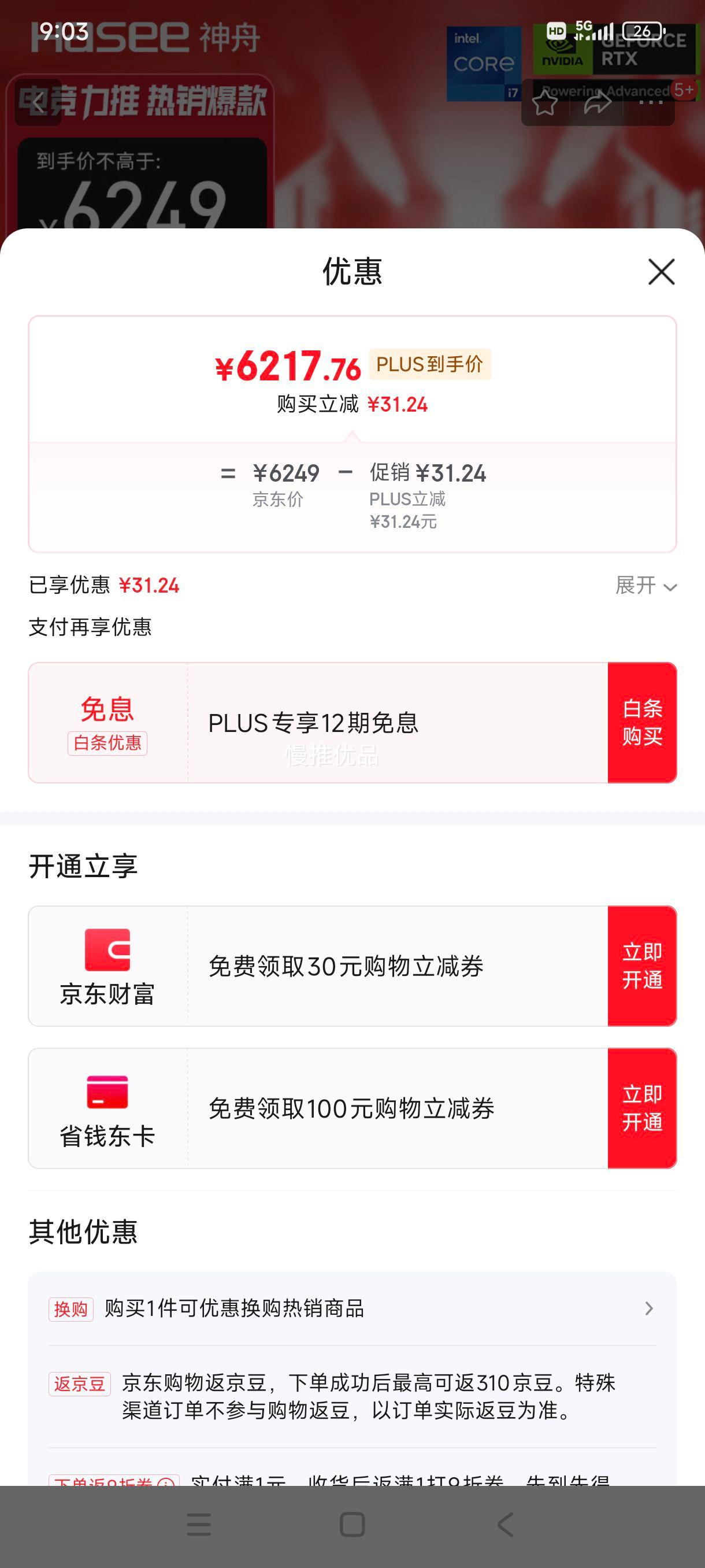Go to home via system navigation bar
This screenshot has height=1568, width=705.
352,1525
